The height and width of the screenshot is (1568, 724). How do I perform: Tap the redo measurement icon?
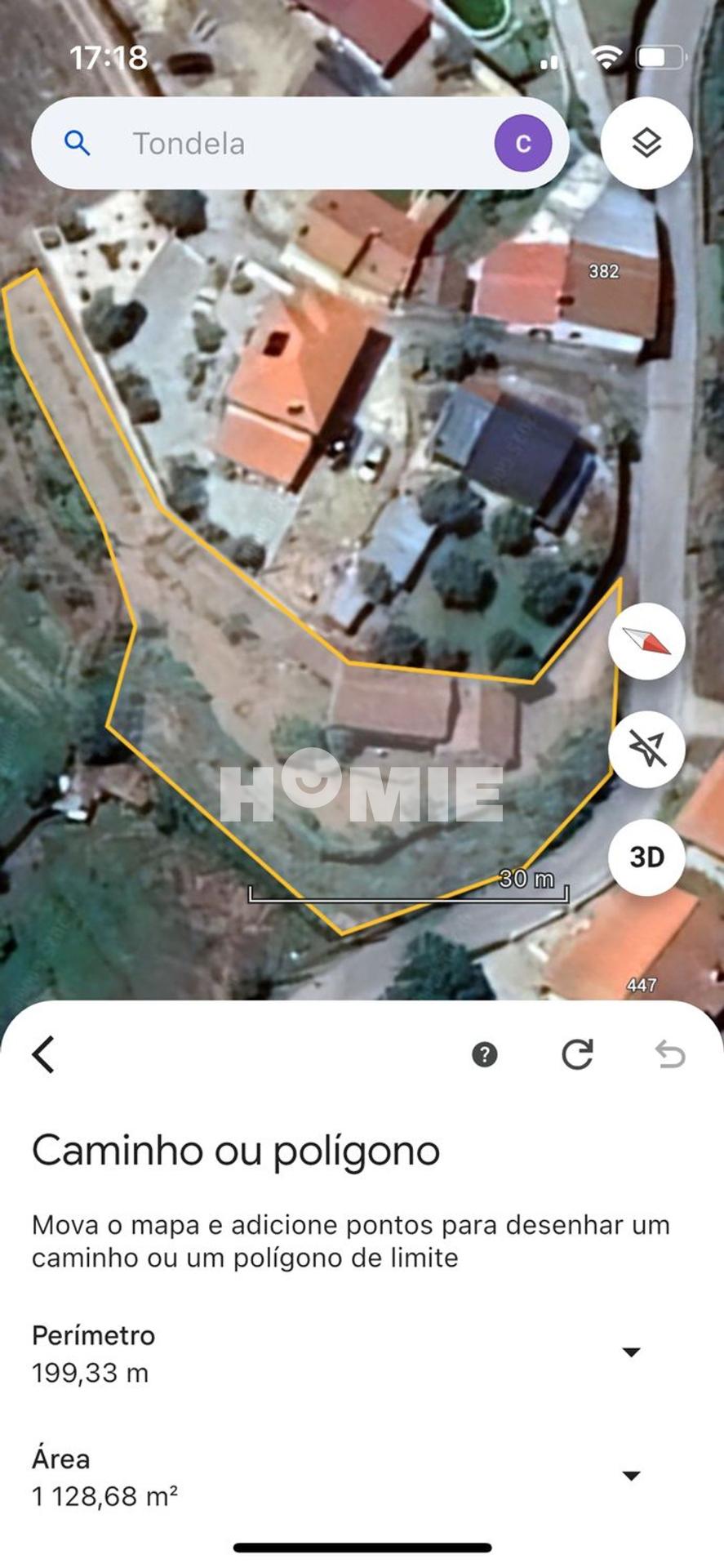pyautogui.click(x=577, y=1055)
